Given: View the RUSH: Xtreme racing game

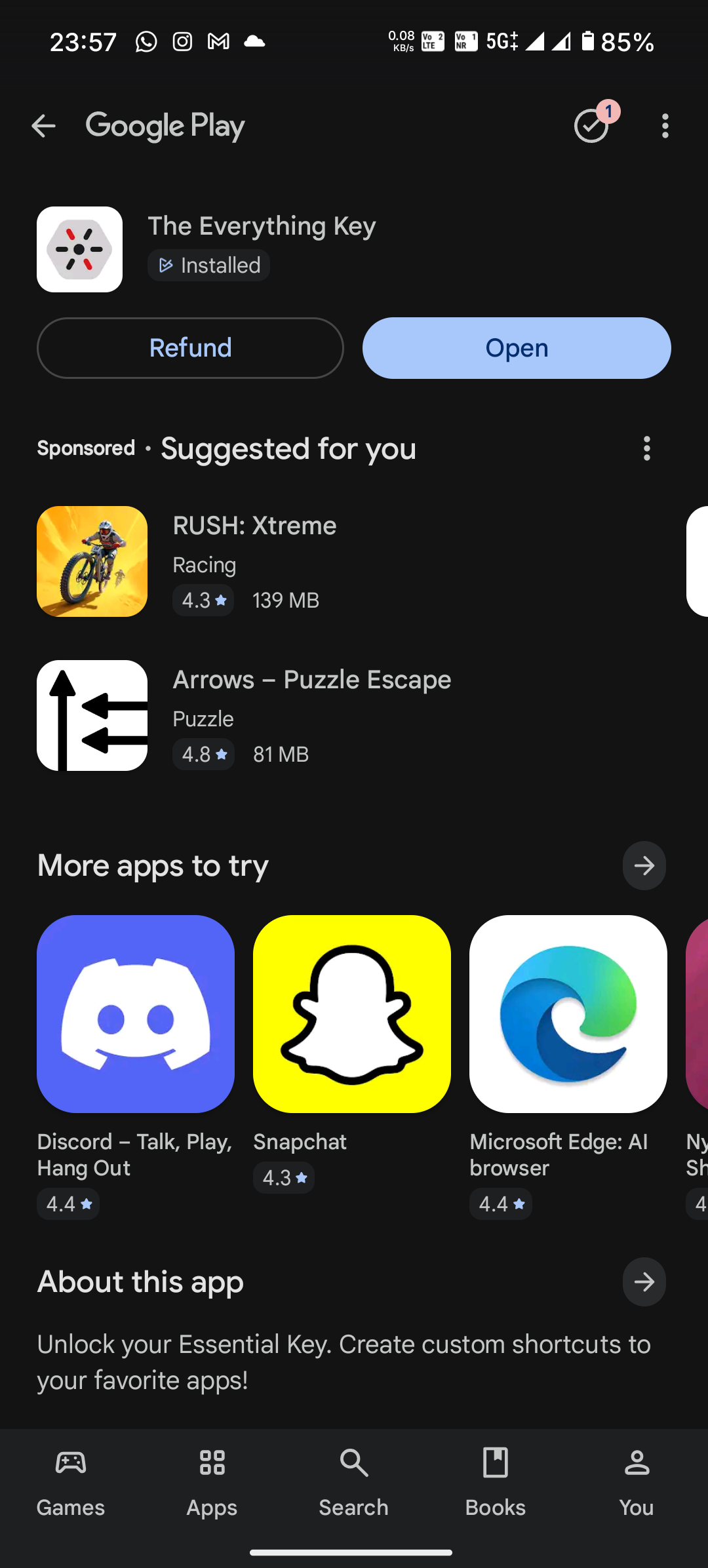Looking at the screenshot, I should (x=254, y=561).
